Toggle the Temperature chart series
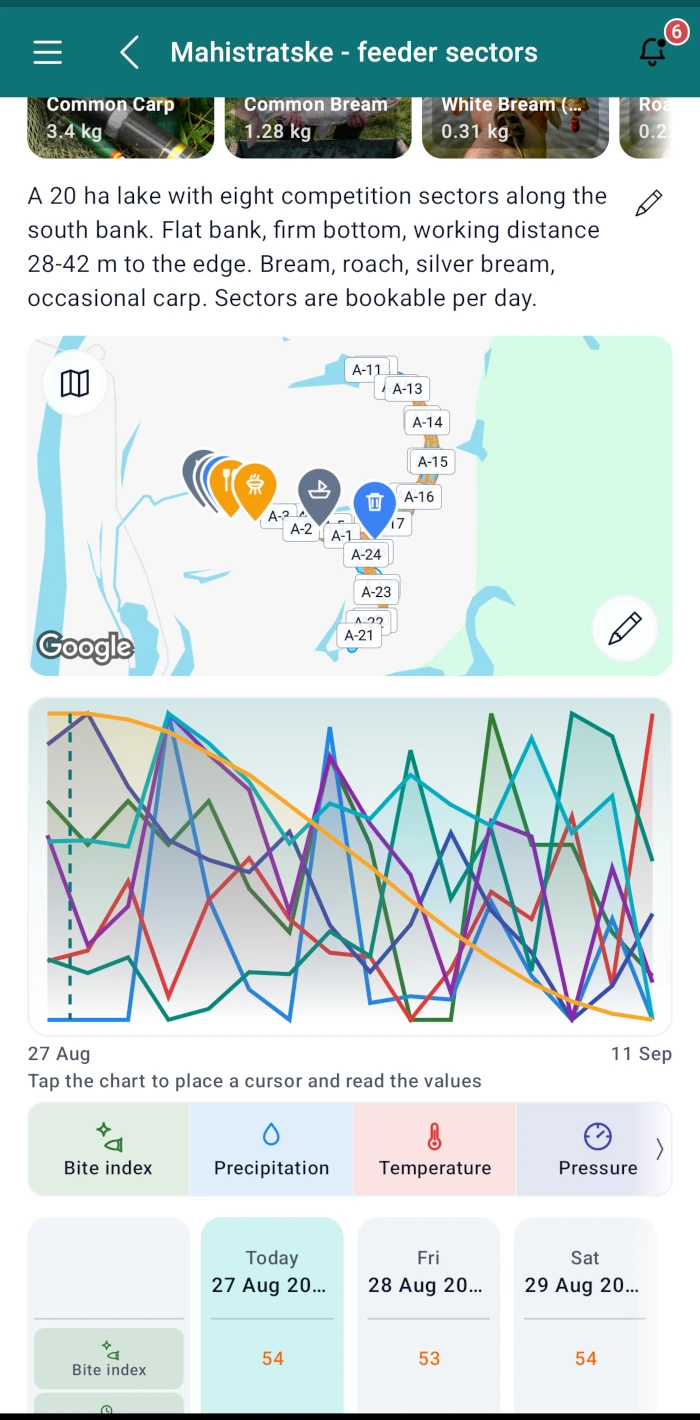Screen dimensions: 700x1420 tap(435, 1149)
